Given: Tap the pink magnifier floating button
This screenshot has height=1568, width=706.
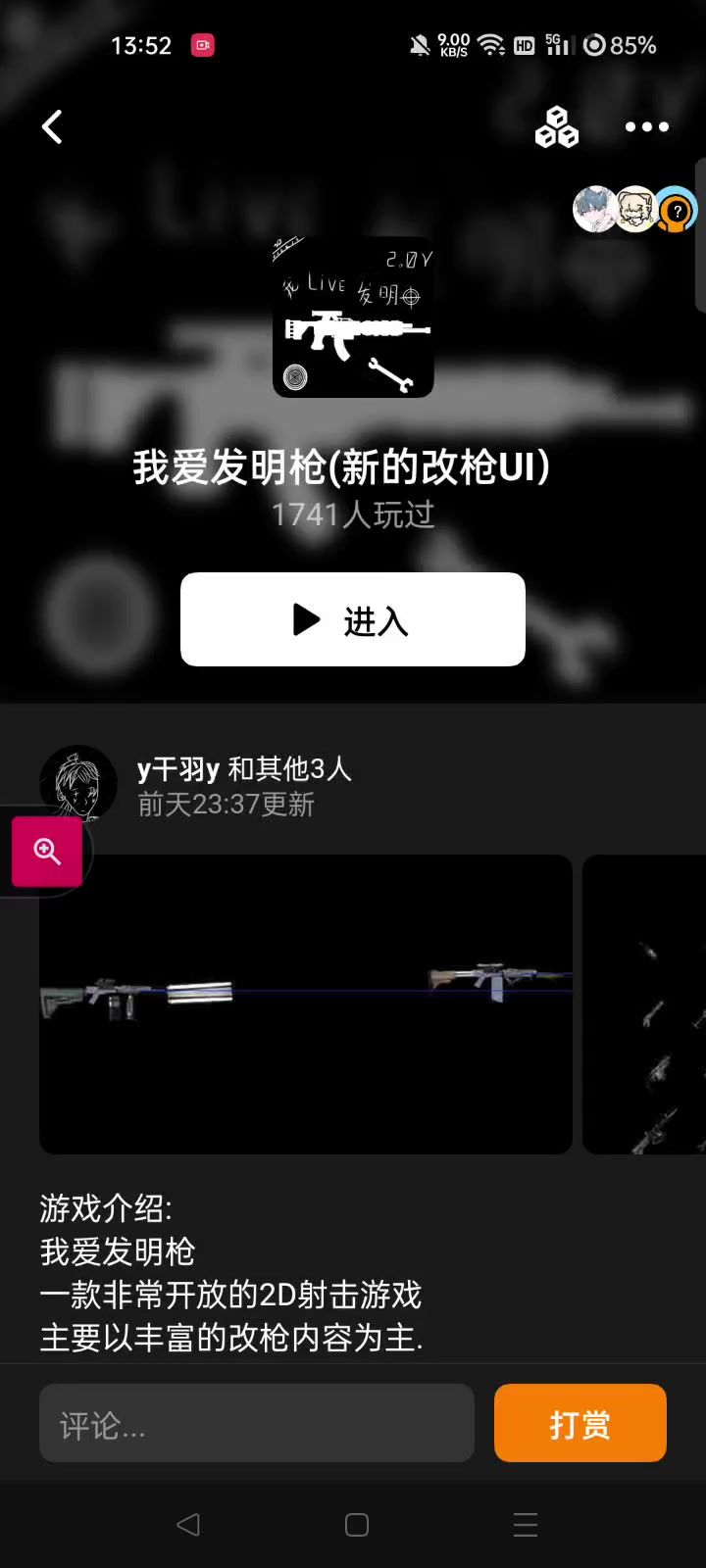Looking at the screenshot, I should pos(47,851).
